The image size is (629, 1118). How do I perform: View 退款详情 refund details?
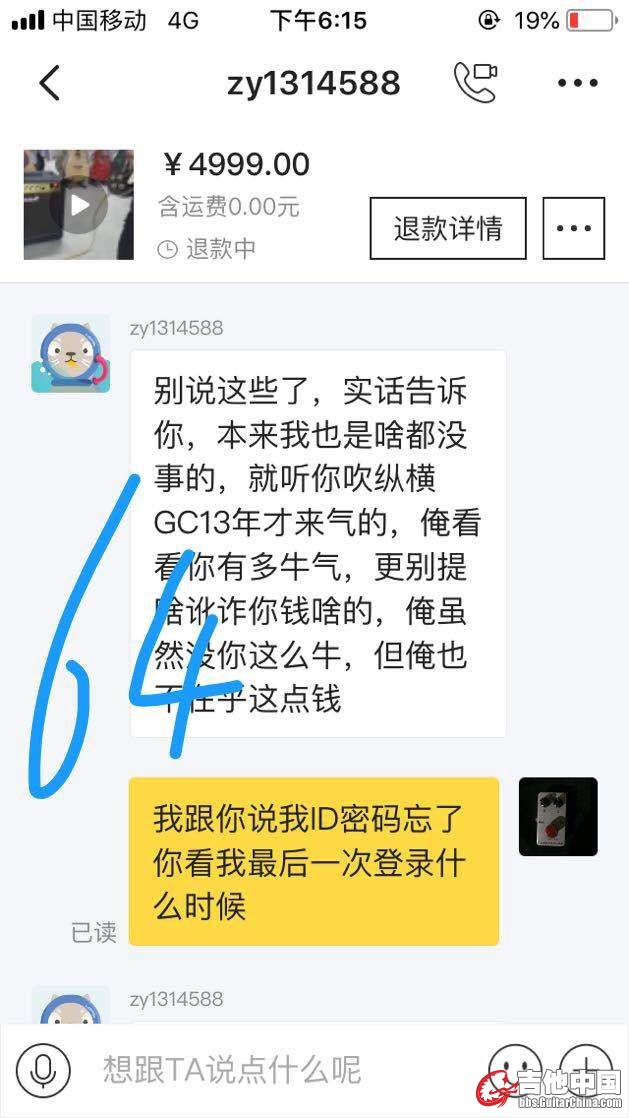447,229
